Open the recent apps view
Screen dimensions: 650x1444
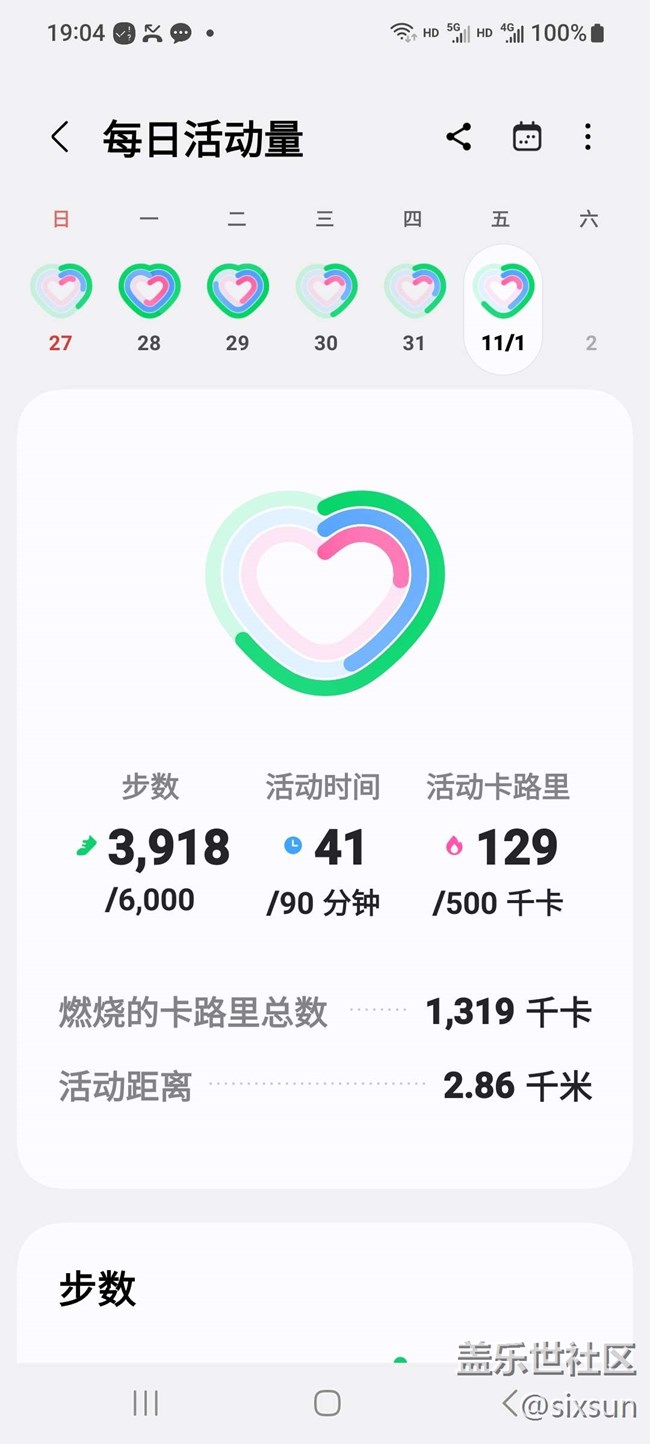146,1403
